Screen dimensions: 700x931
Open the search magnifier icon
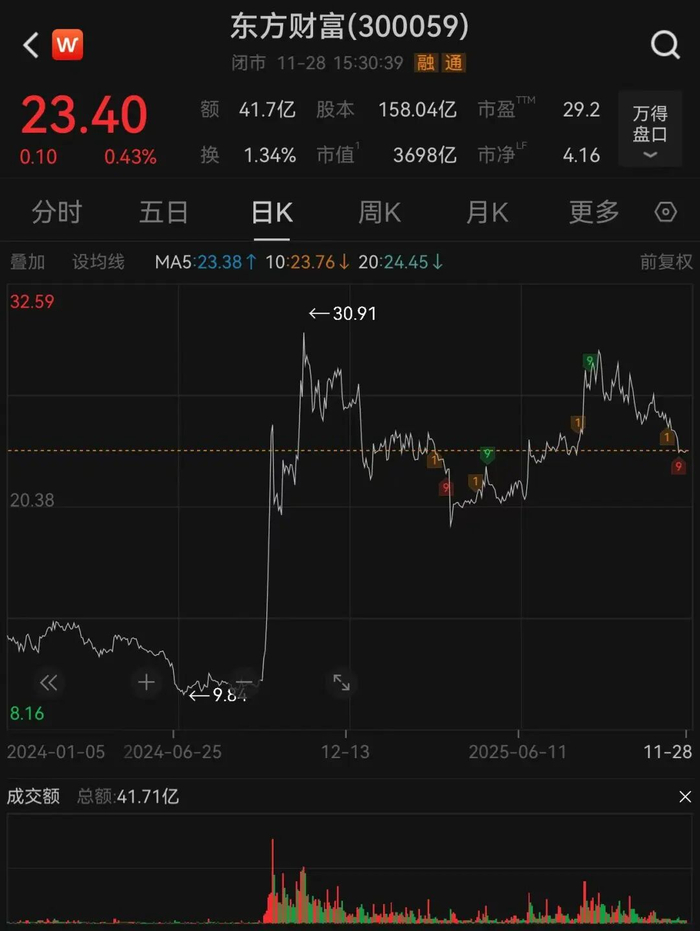click(x=665, y=45)
